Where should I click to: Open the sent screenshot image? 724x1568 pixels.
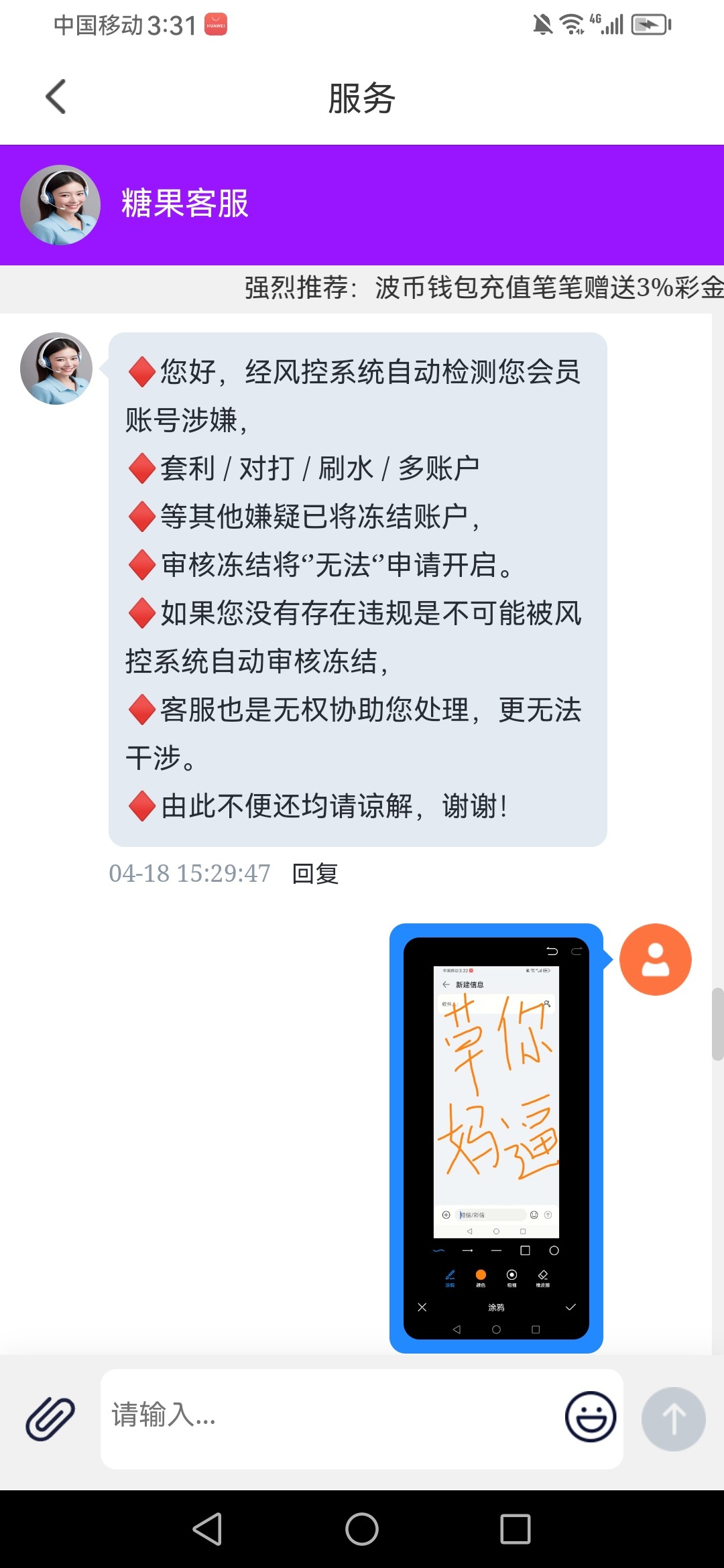pyautogui.click(x=496, y=1138)
